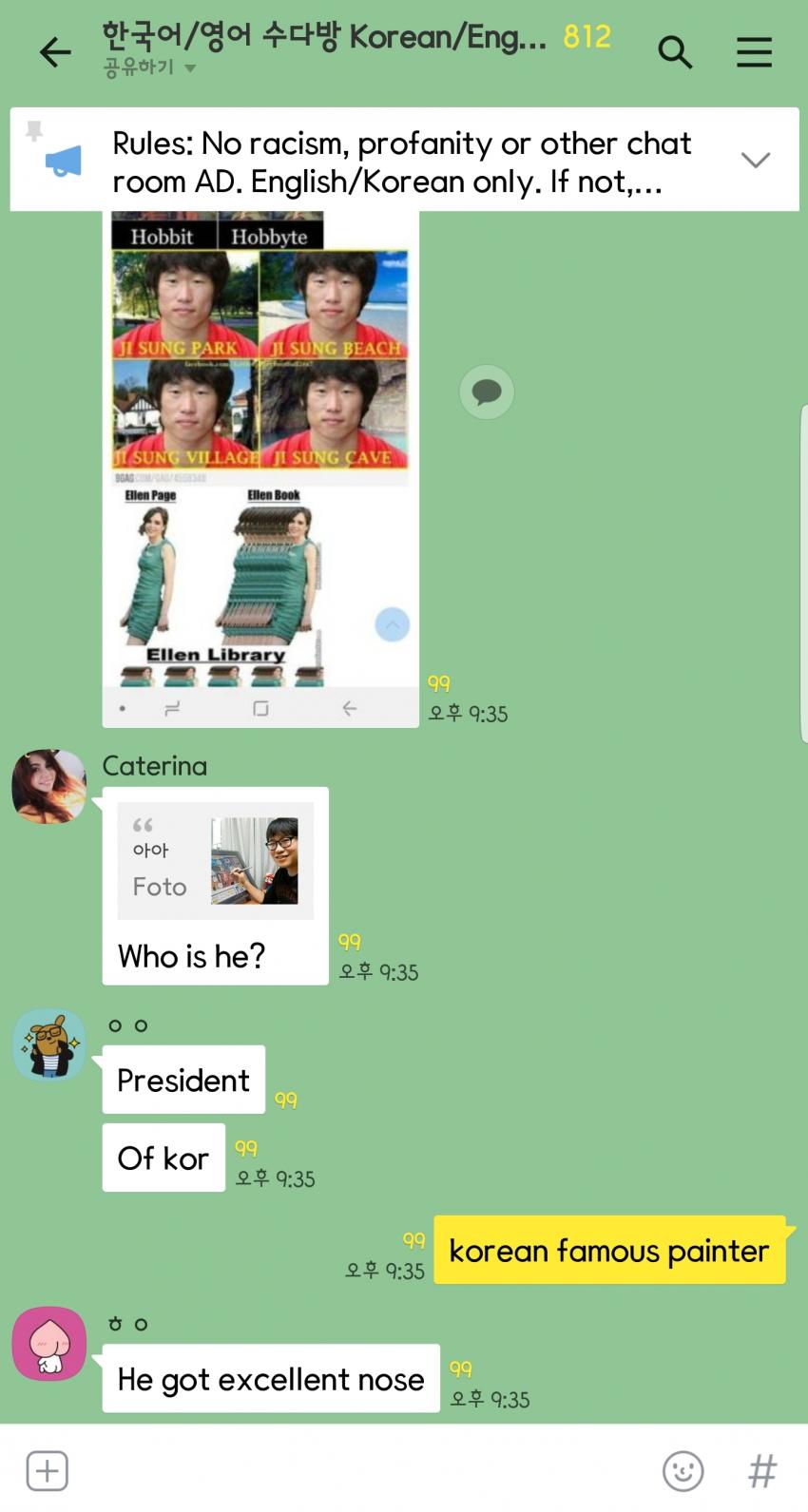Open the peach avatar user's profile
The height and width of the screenshot is (1512, 808).
coord(49,1343)
